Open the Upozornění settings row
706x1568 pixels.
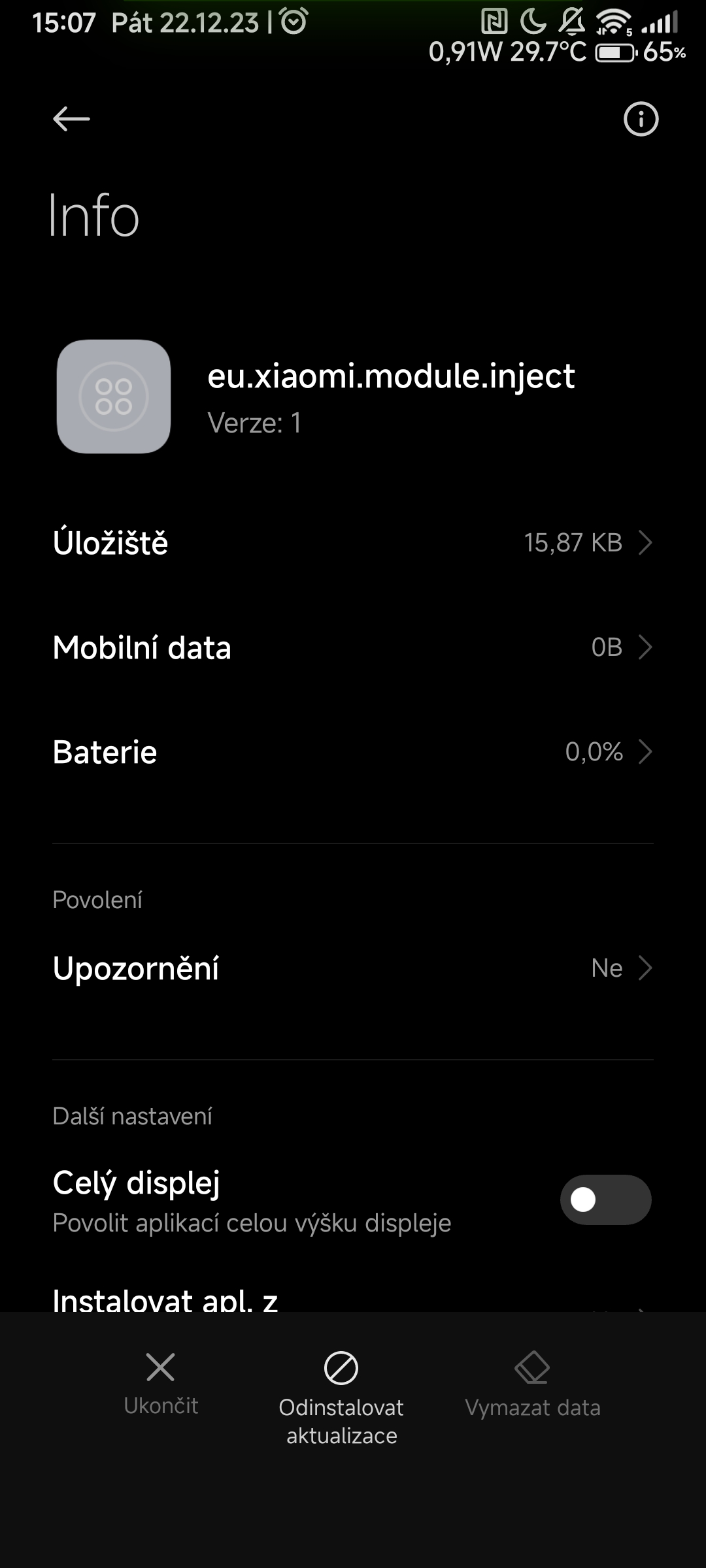click(x=353, y=968)
